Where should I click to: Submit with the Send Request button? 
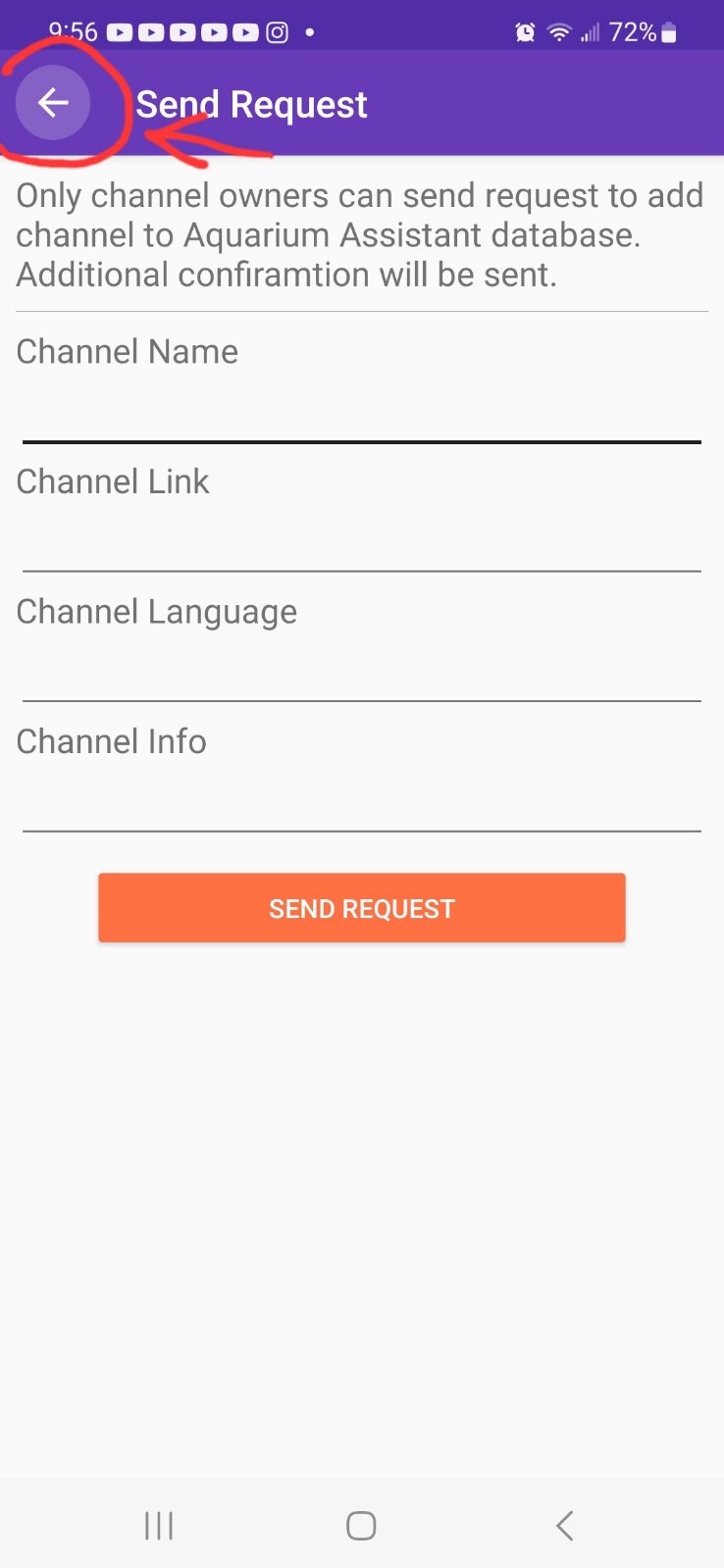click(x=361, y=908)
